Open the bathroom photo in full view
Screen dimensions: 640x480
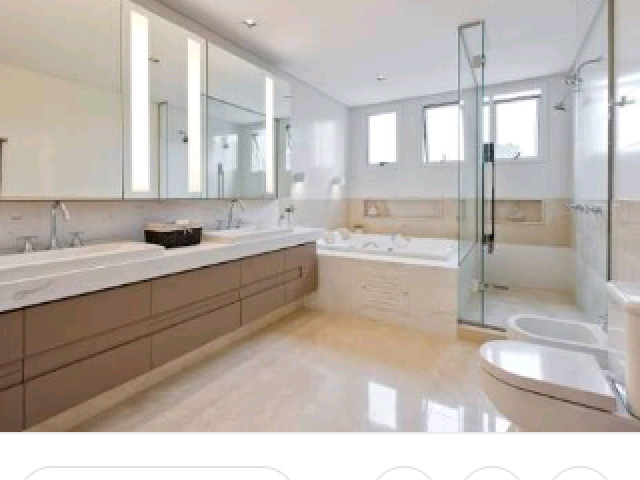point(320,215)
